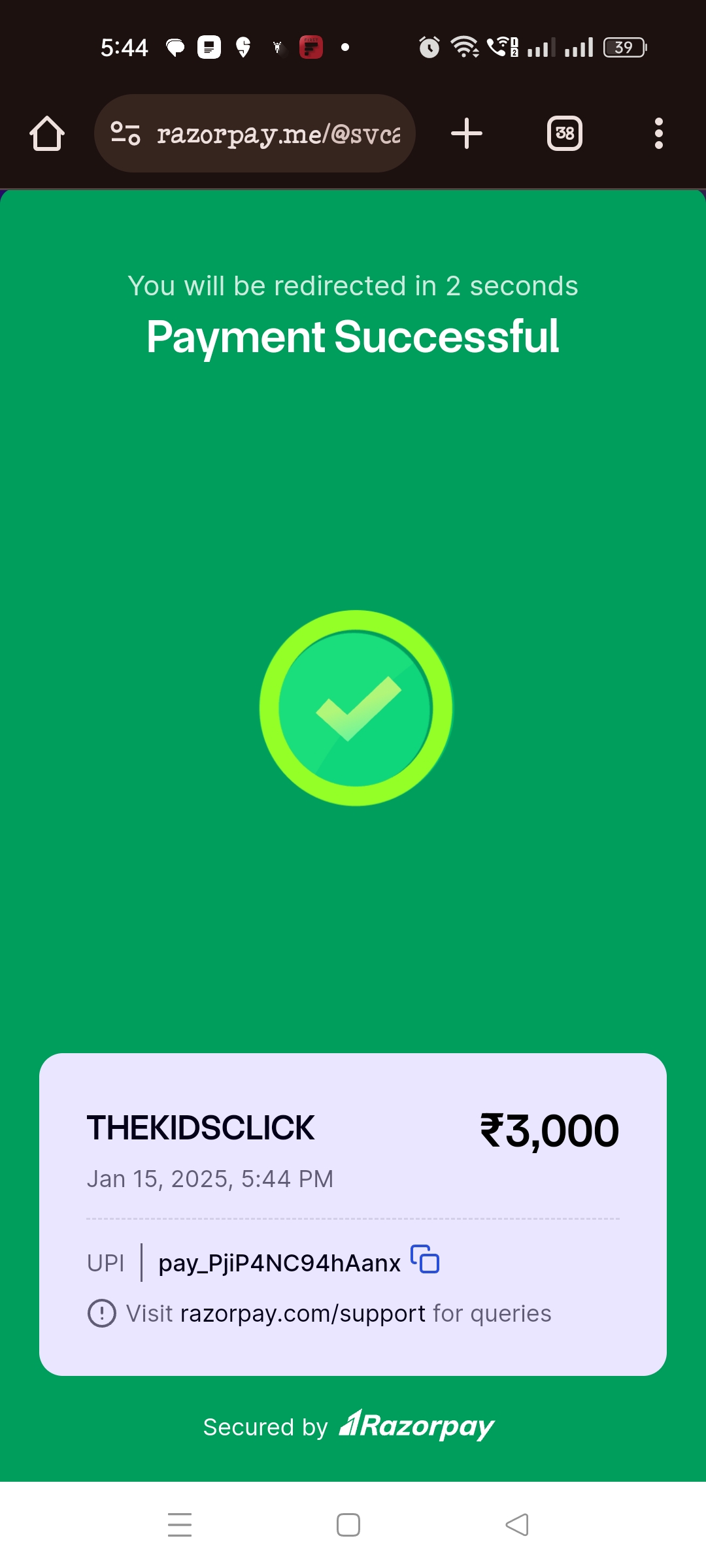The height and width of the screenshot is (1568, 706).
Task: Go back using the system back button
Action: click(517, 1525)
